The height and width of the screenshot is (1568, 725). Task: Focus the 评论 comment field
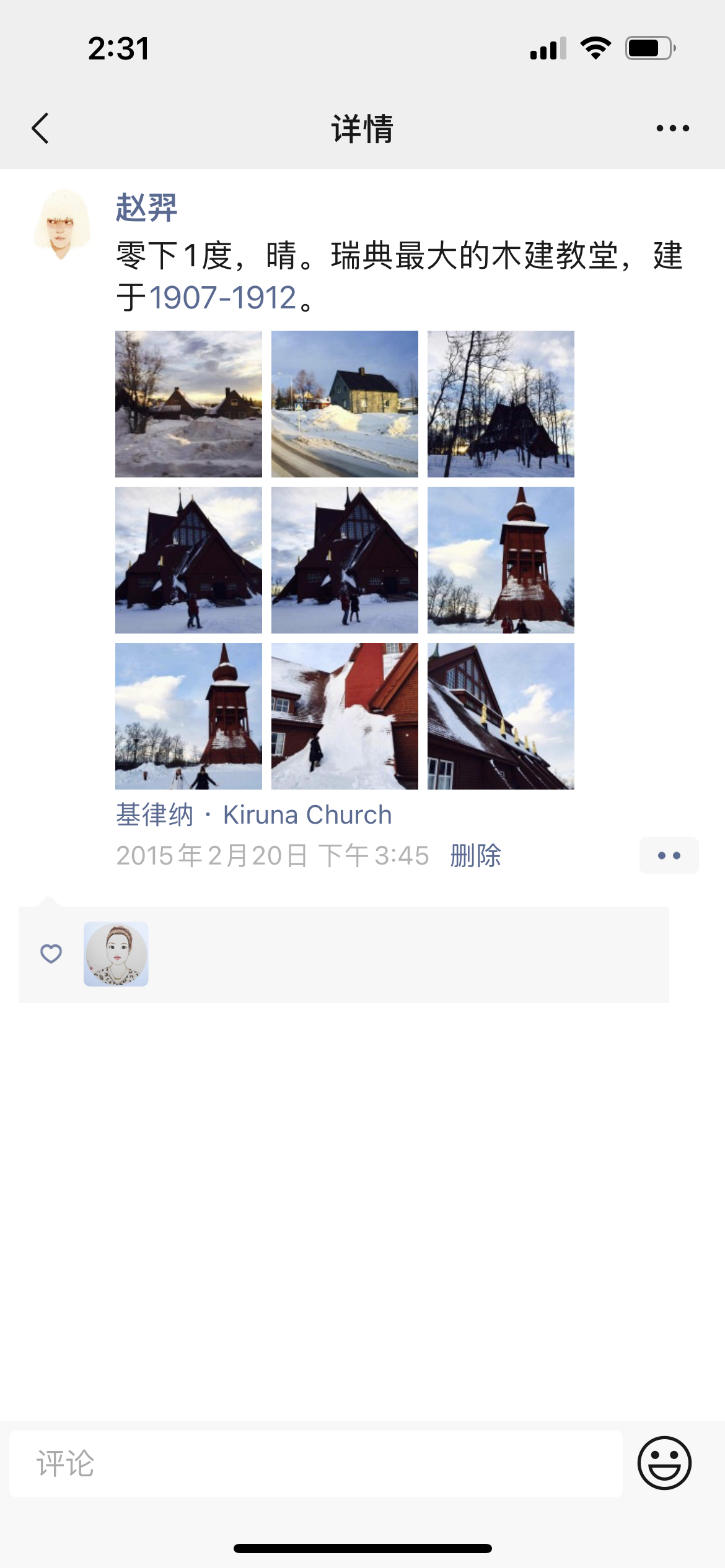[316, 1464]
